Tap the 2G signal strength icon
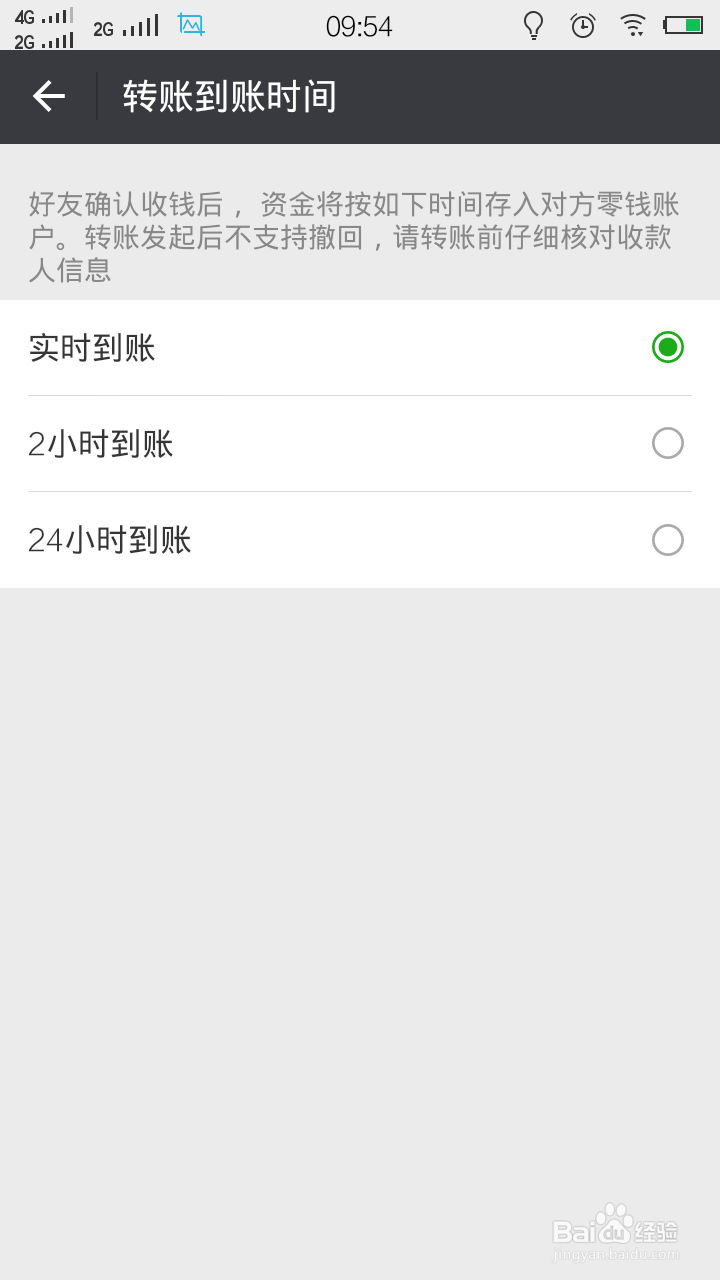Screen dimensions: 720x1280 point(127,26)
